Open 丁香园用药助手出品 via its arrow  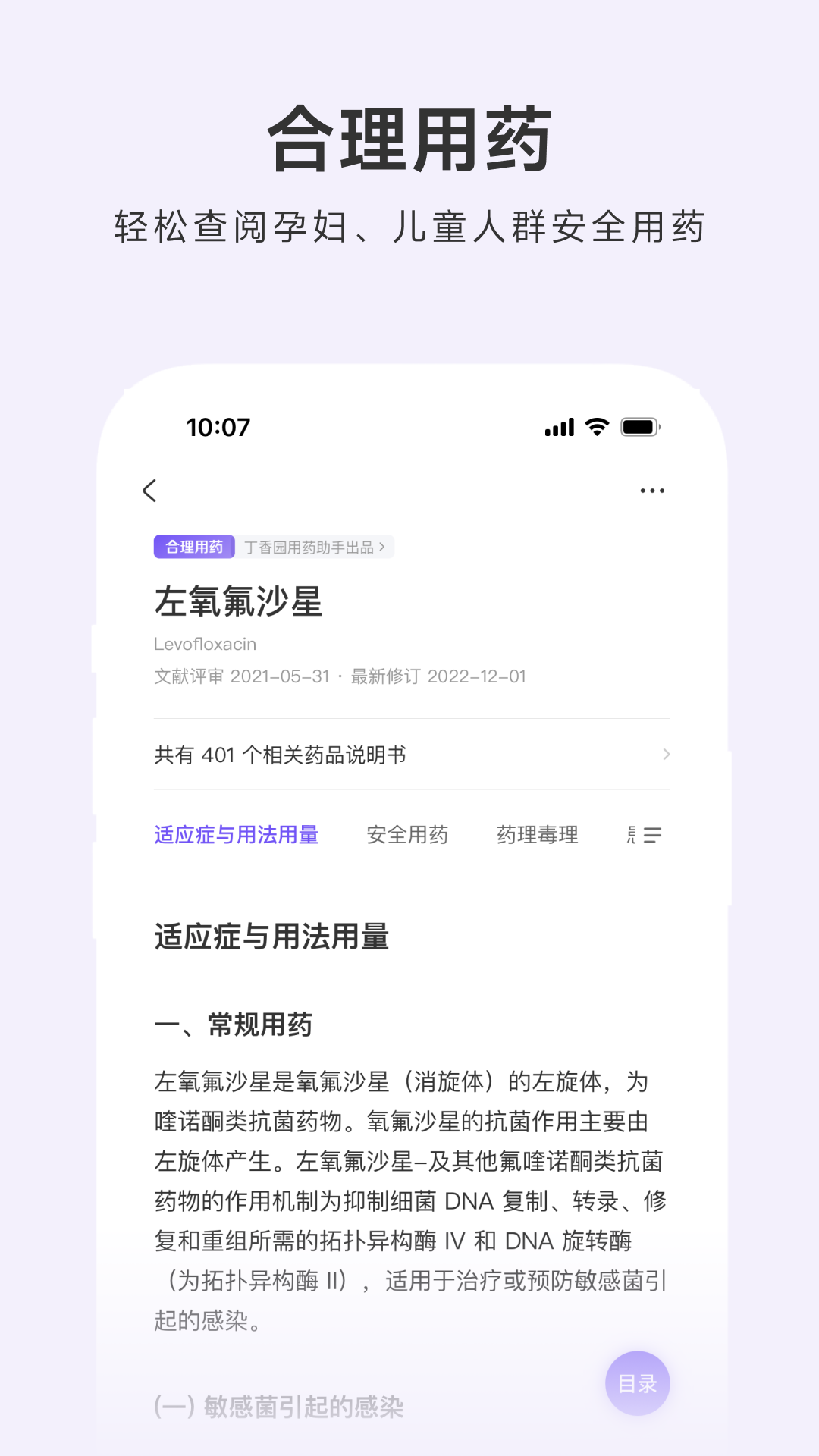click(313, 547)
